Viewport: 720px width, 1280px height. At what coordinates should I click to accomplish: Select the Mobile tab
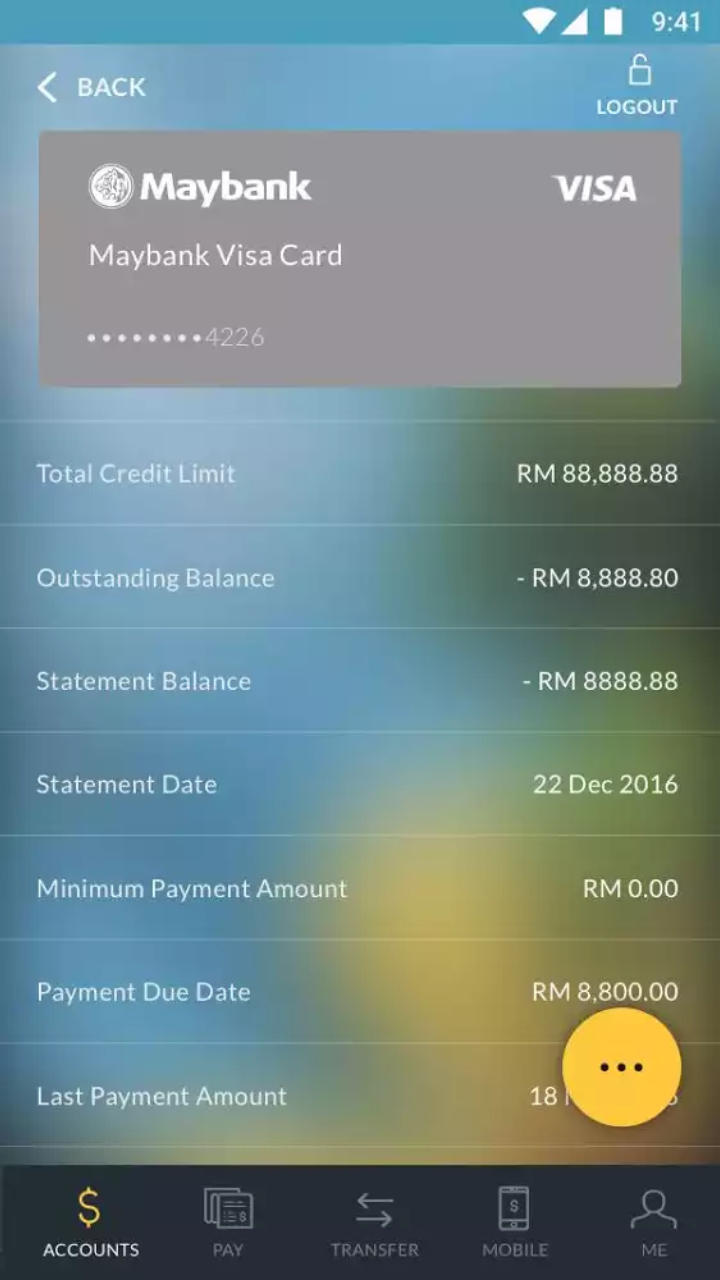(x=514, y=1222)
